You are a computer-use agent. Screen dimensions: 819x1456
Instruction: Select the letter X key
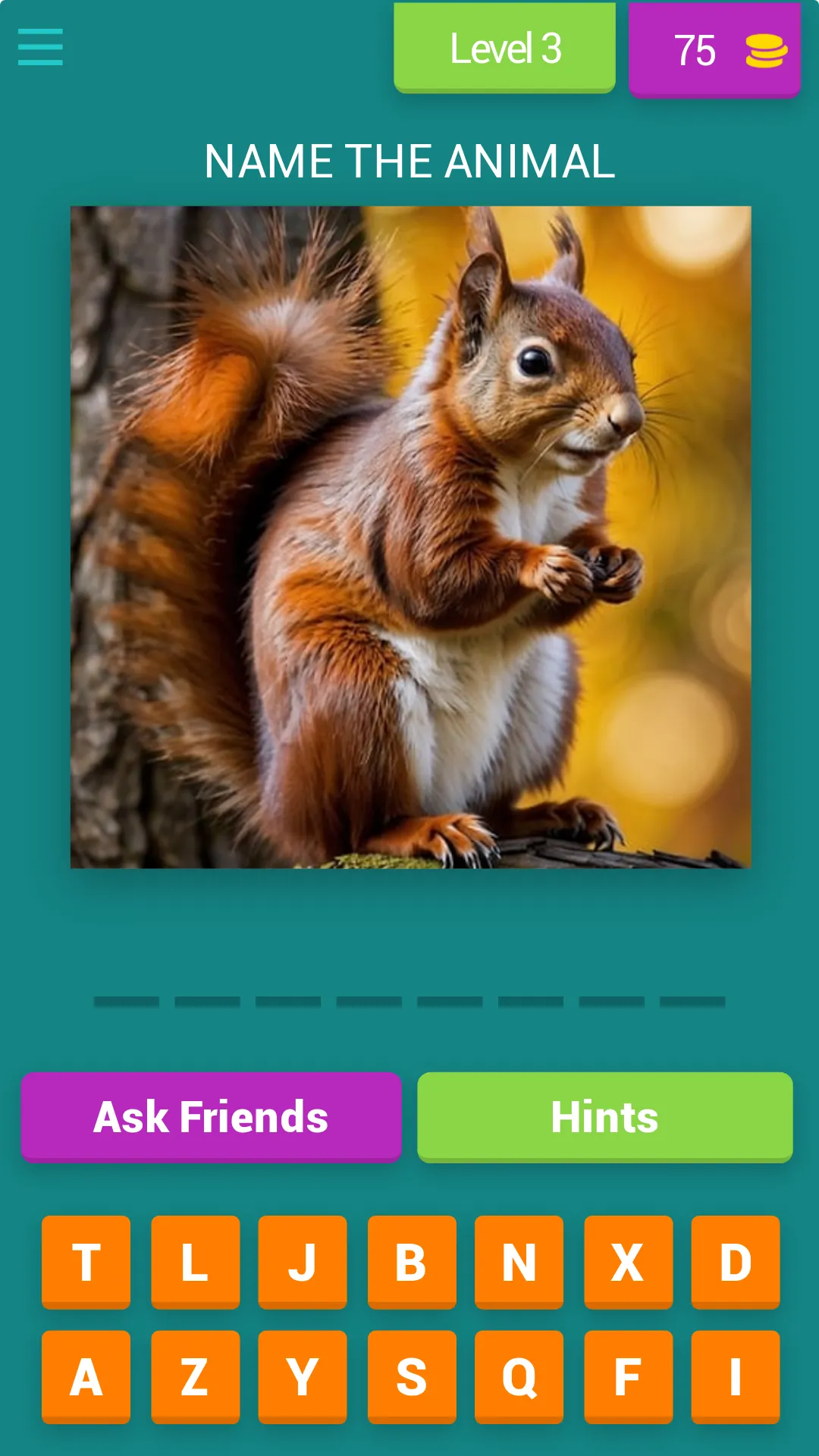pos(626,1263)
